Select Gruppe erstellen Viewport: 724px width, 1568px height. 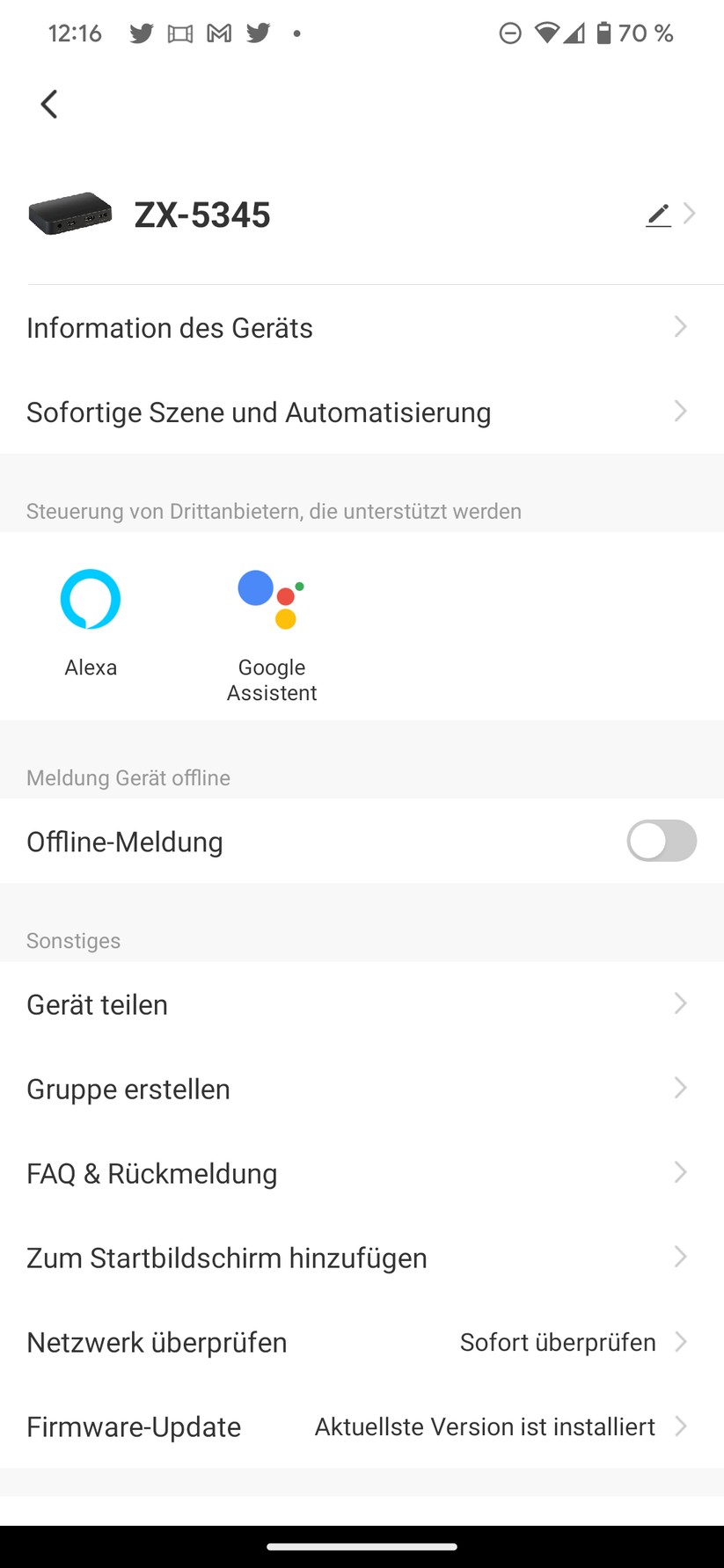click(362, 1089)
